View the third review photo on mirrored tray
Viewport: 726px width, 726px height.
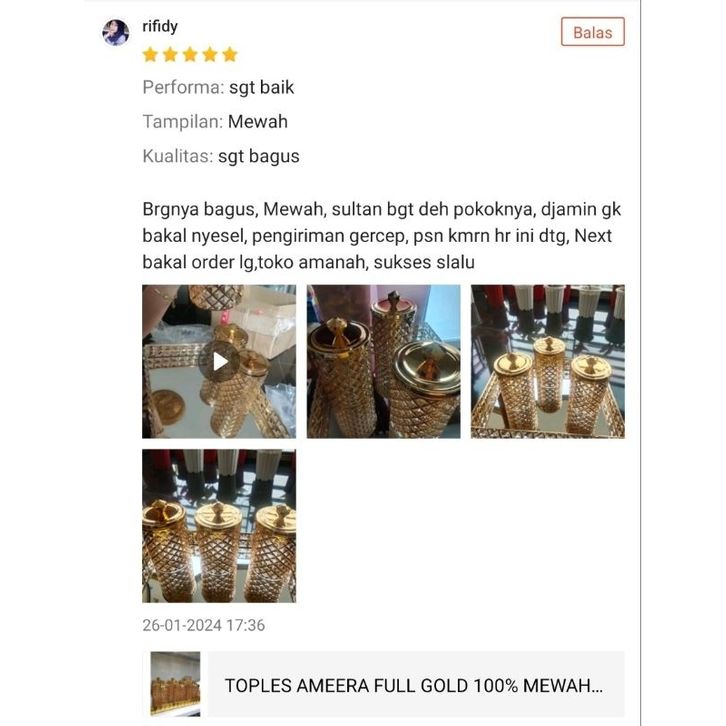pyautogui.click(x=547, y=361)
